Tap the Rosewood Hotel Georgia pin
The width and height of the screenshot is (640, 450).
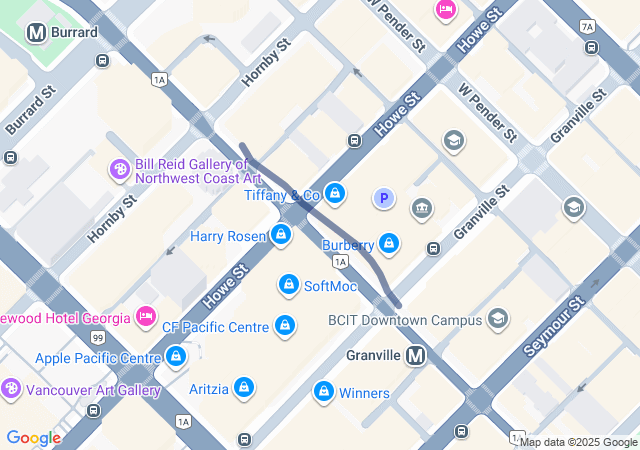tap(146, 318)
